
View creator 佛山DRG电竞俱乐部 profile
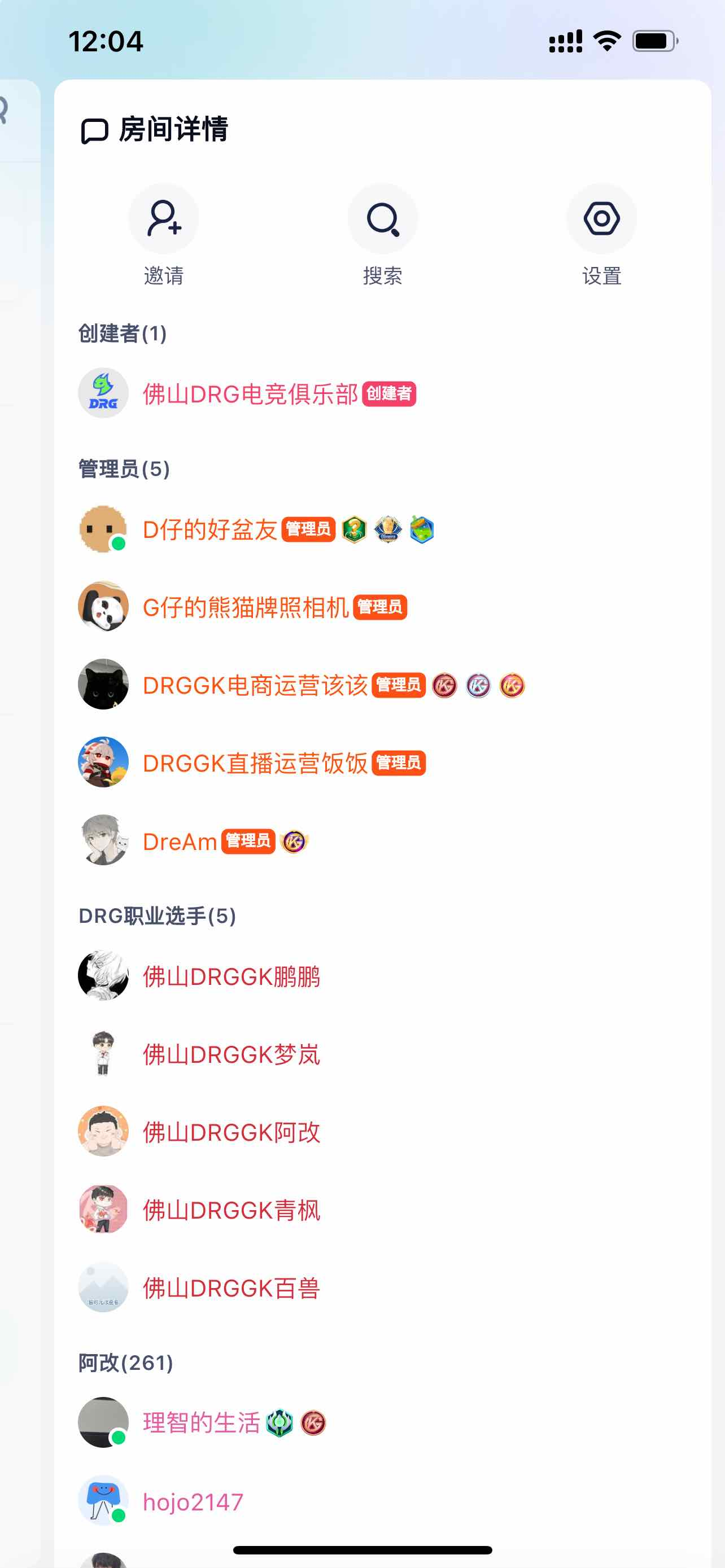pyautogui.click(x=250, y=394)
